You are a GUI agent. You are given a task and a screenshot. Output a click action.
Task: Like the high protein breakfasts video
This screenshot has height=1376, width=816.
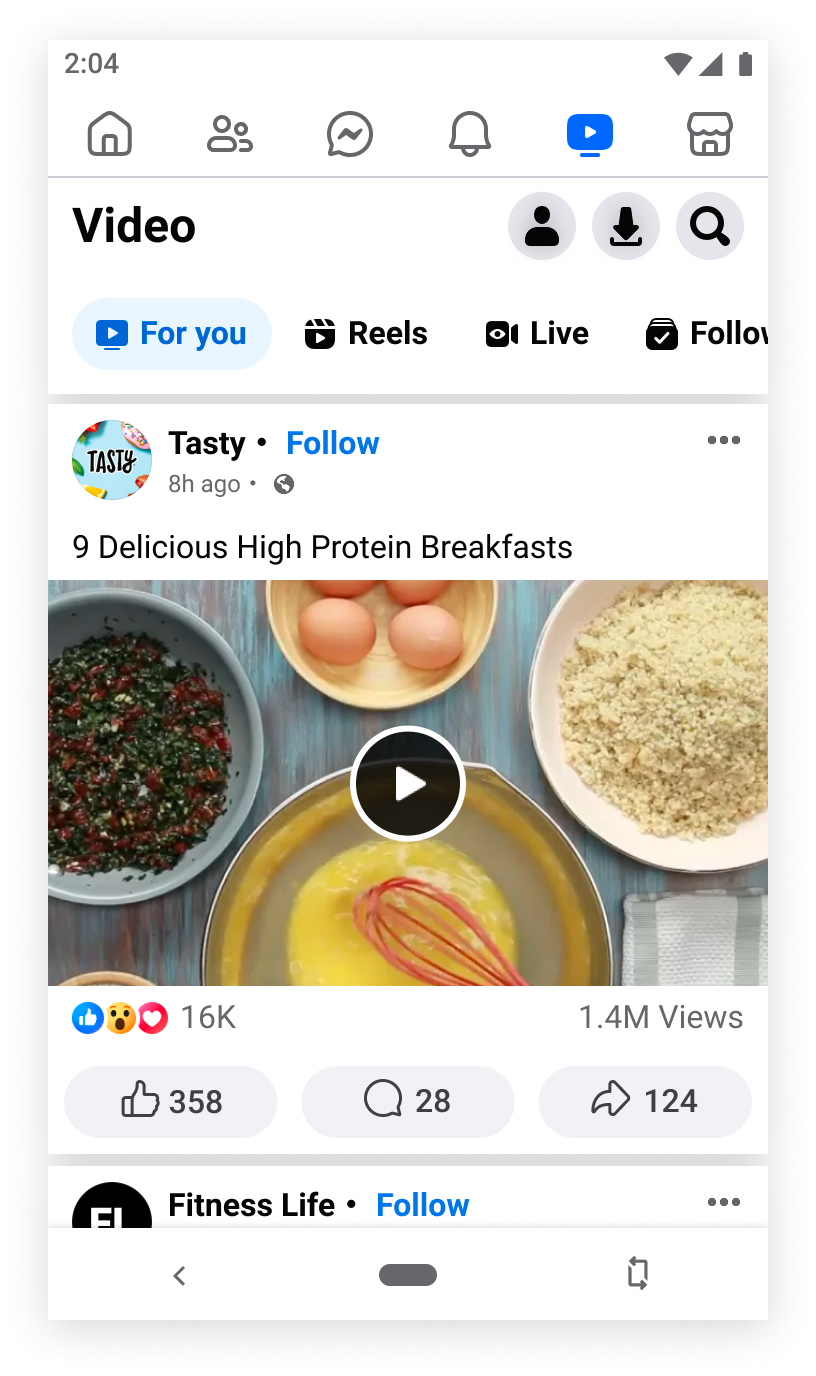[170, 1101]
